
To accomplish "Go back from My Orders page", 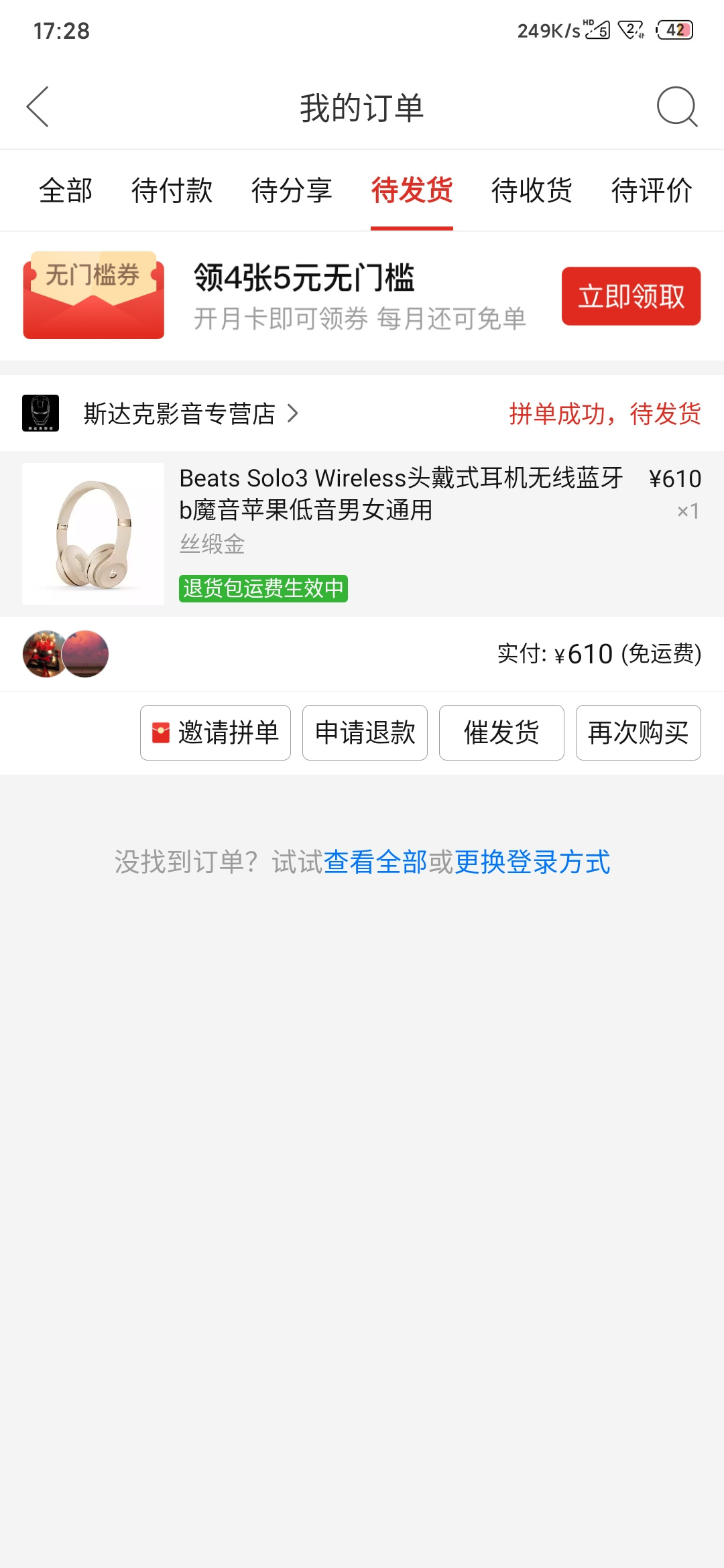I will pos(38,107).
